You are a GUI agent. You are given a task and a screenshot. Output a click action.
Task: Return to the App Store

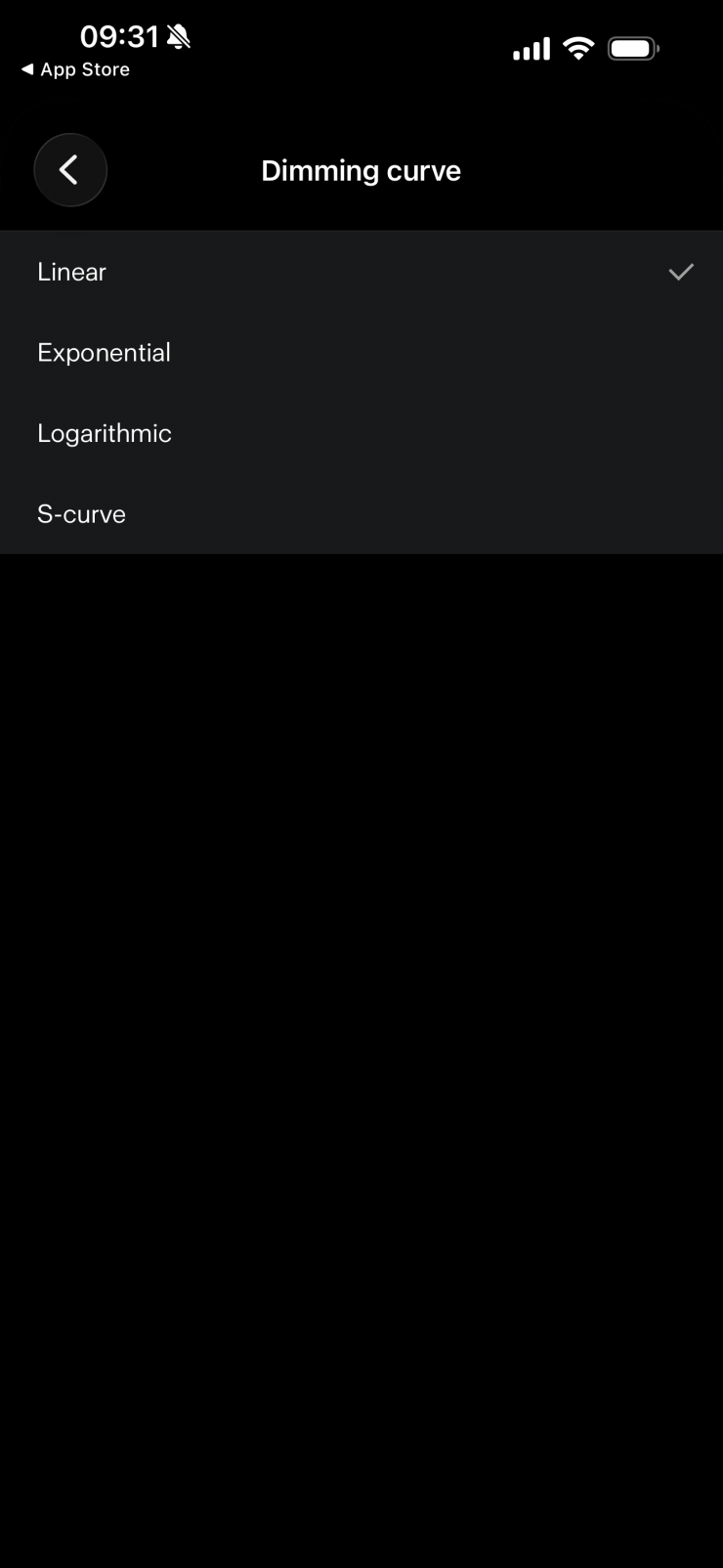click(75, 69)
